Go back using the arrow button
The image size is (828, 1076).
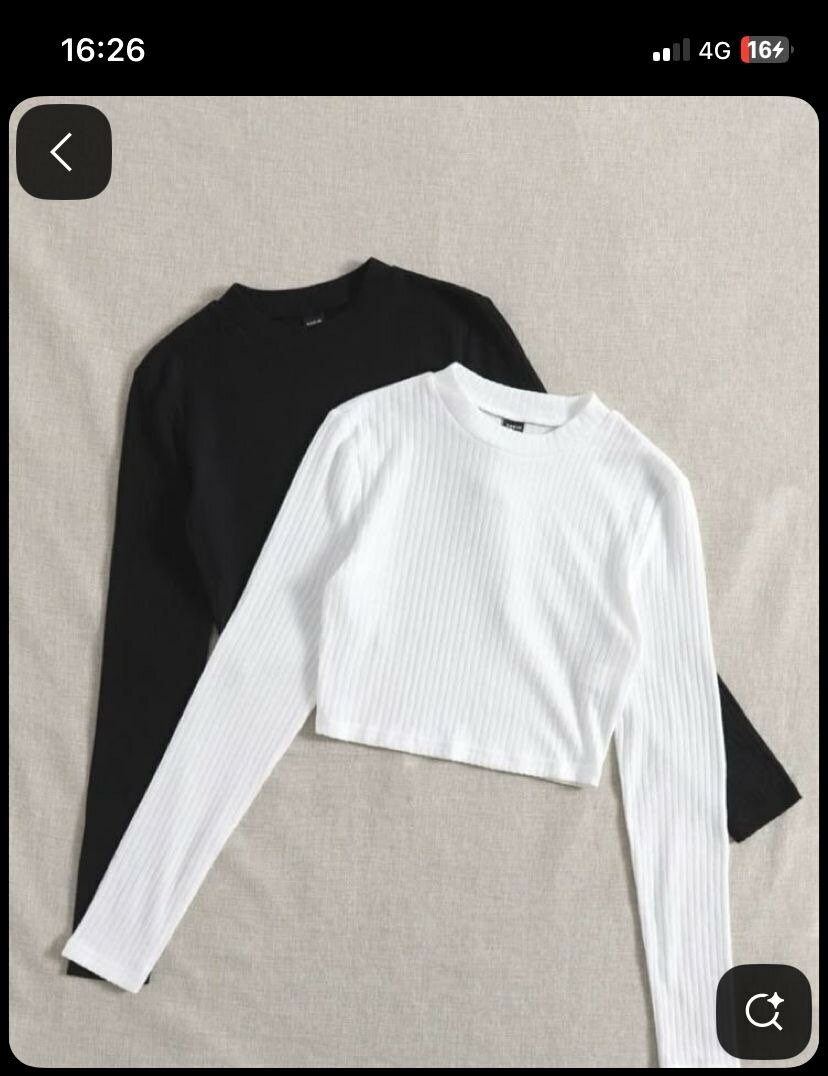click(x=63, y=152)
